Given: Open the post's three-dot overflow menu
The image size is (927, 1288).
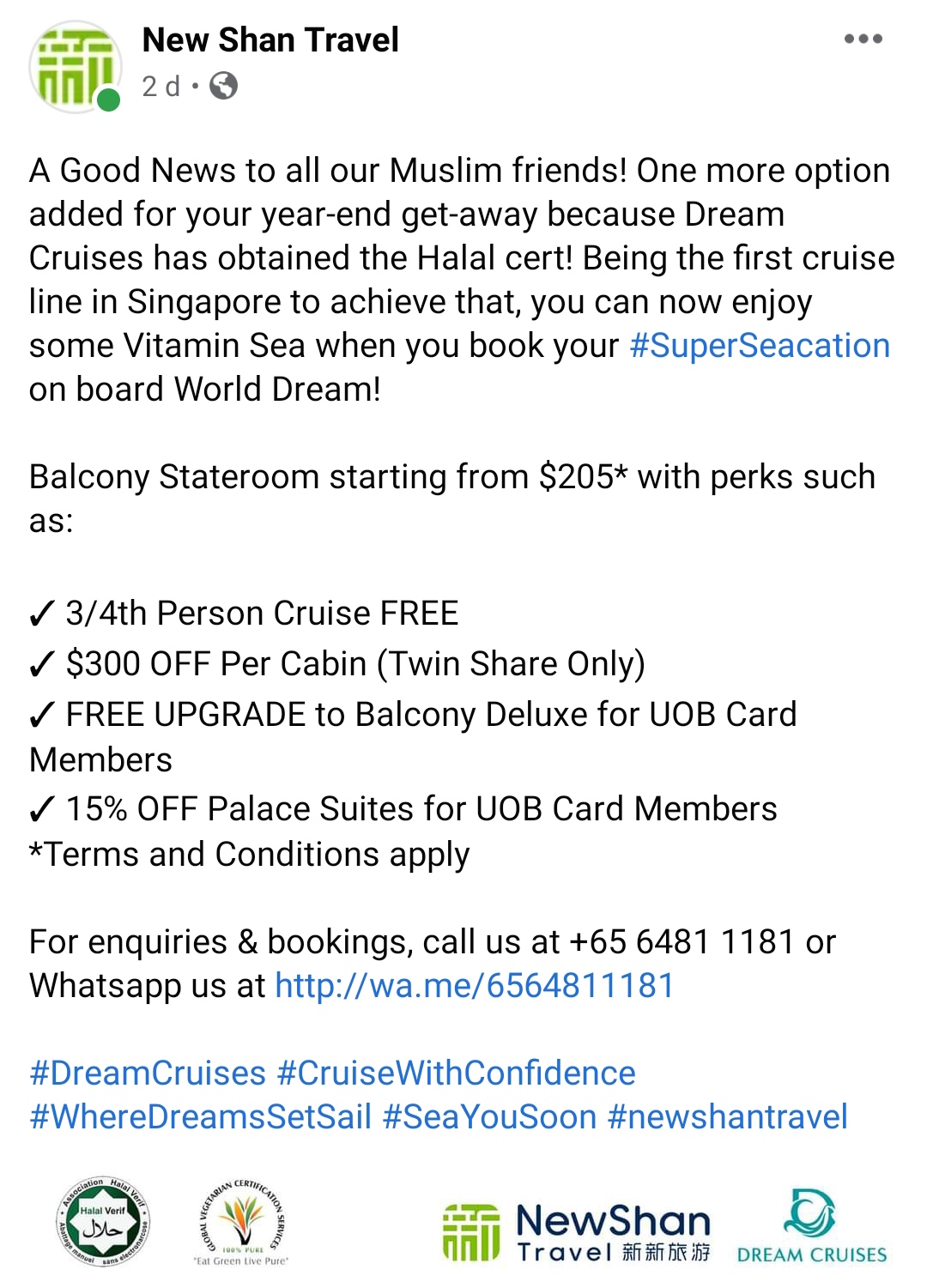Looking at the screenshot, I should (863, 39).
